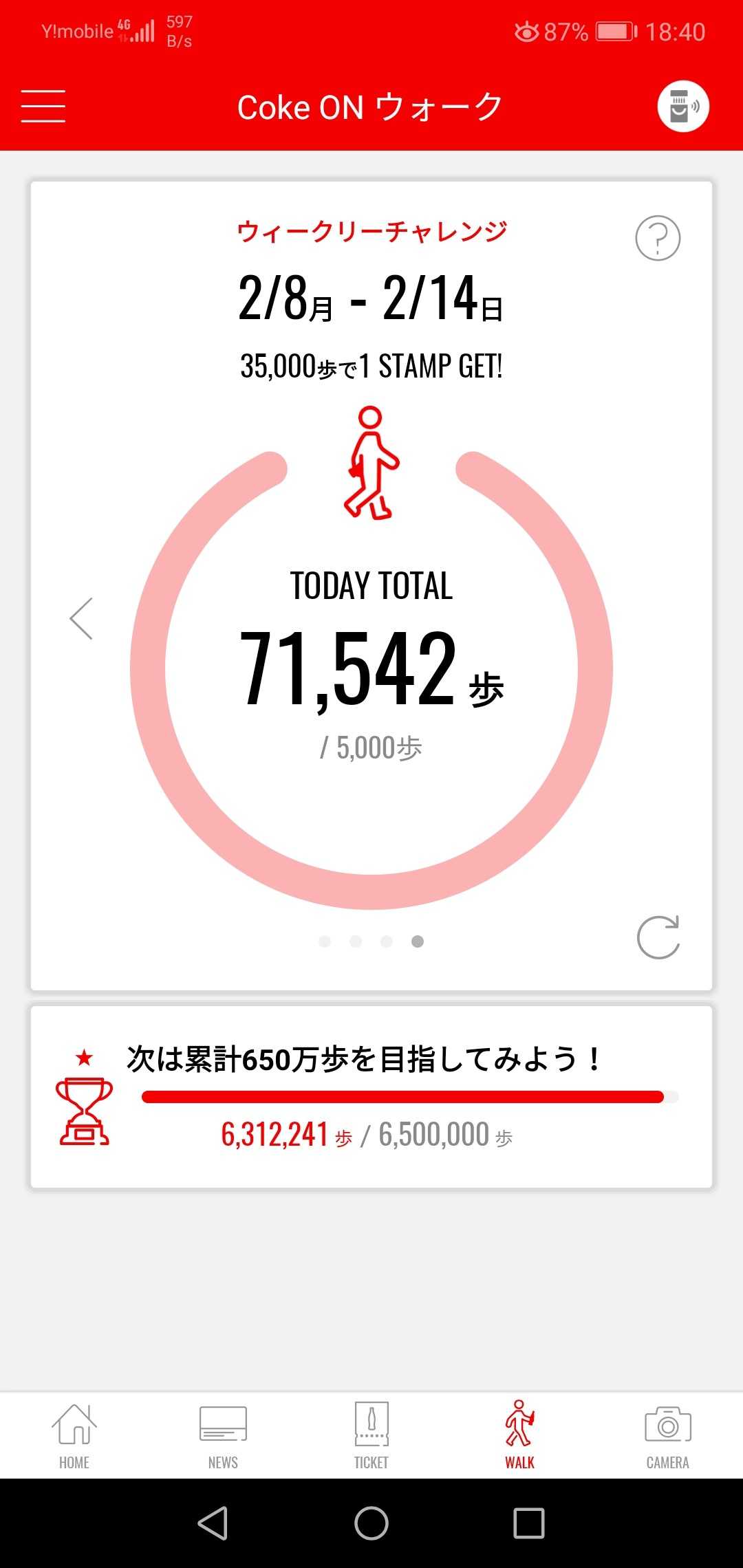Tap the system back button
The width and height of the screenshot is (743, 1568).
pos(213,1523)
